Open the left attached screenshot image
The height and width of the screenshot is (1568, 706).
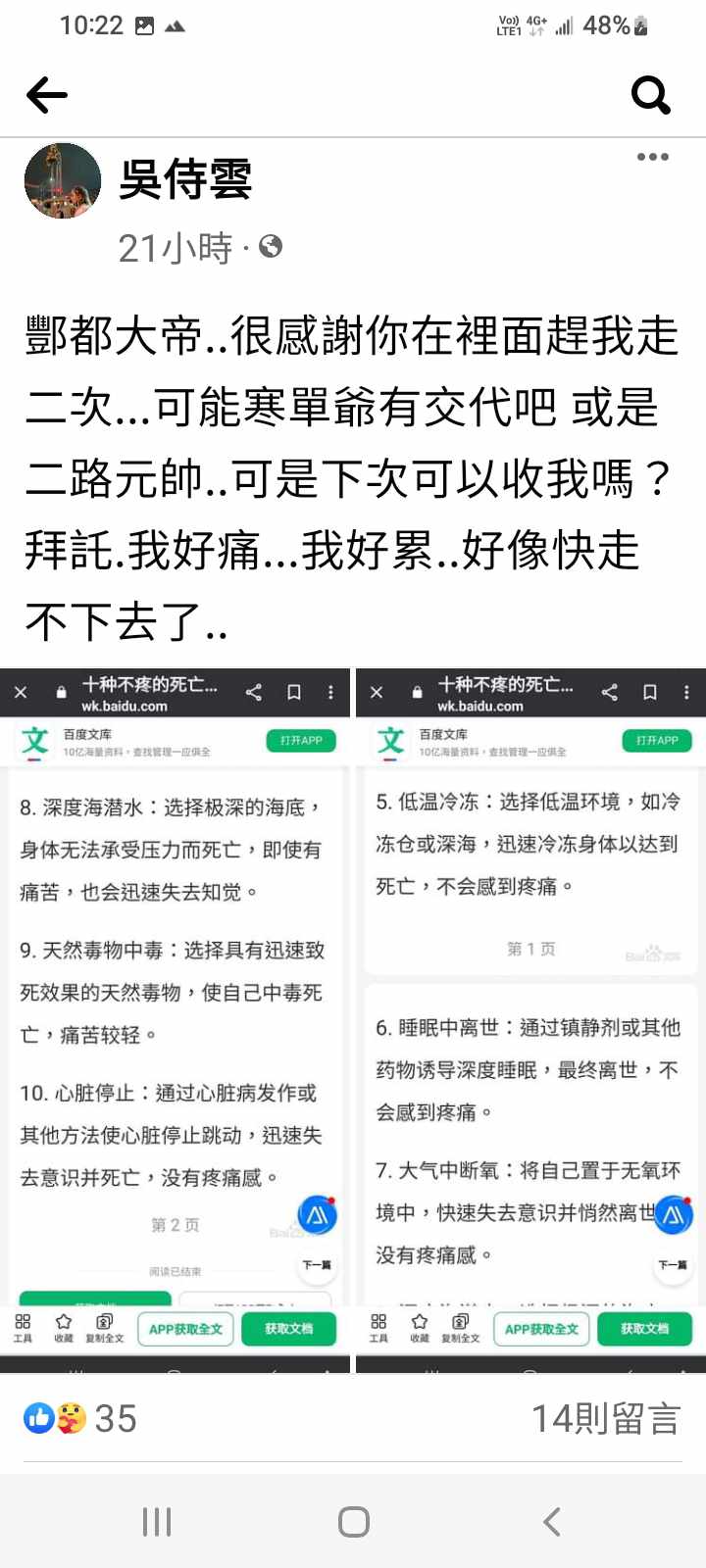tap(175, 1019)
